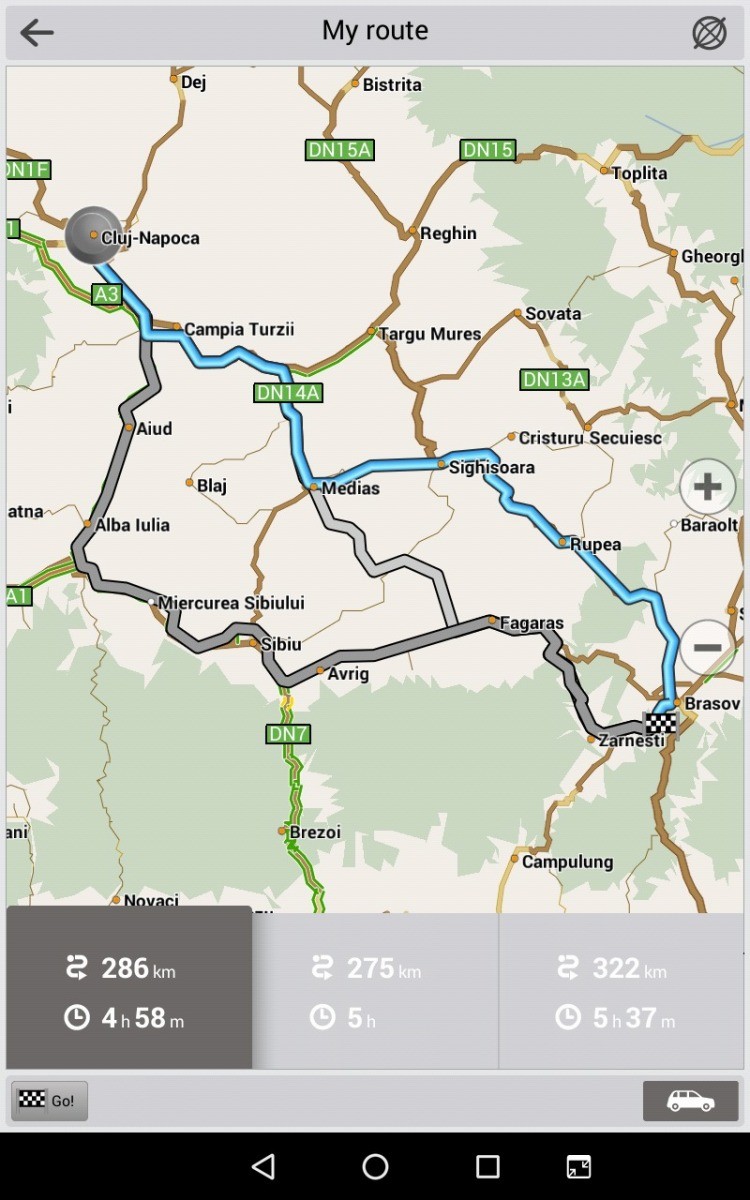750x1200 pixels.
Task: Tap the system home button
Action: [x=375, y=1166]
